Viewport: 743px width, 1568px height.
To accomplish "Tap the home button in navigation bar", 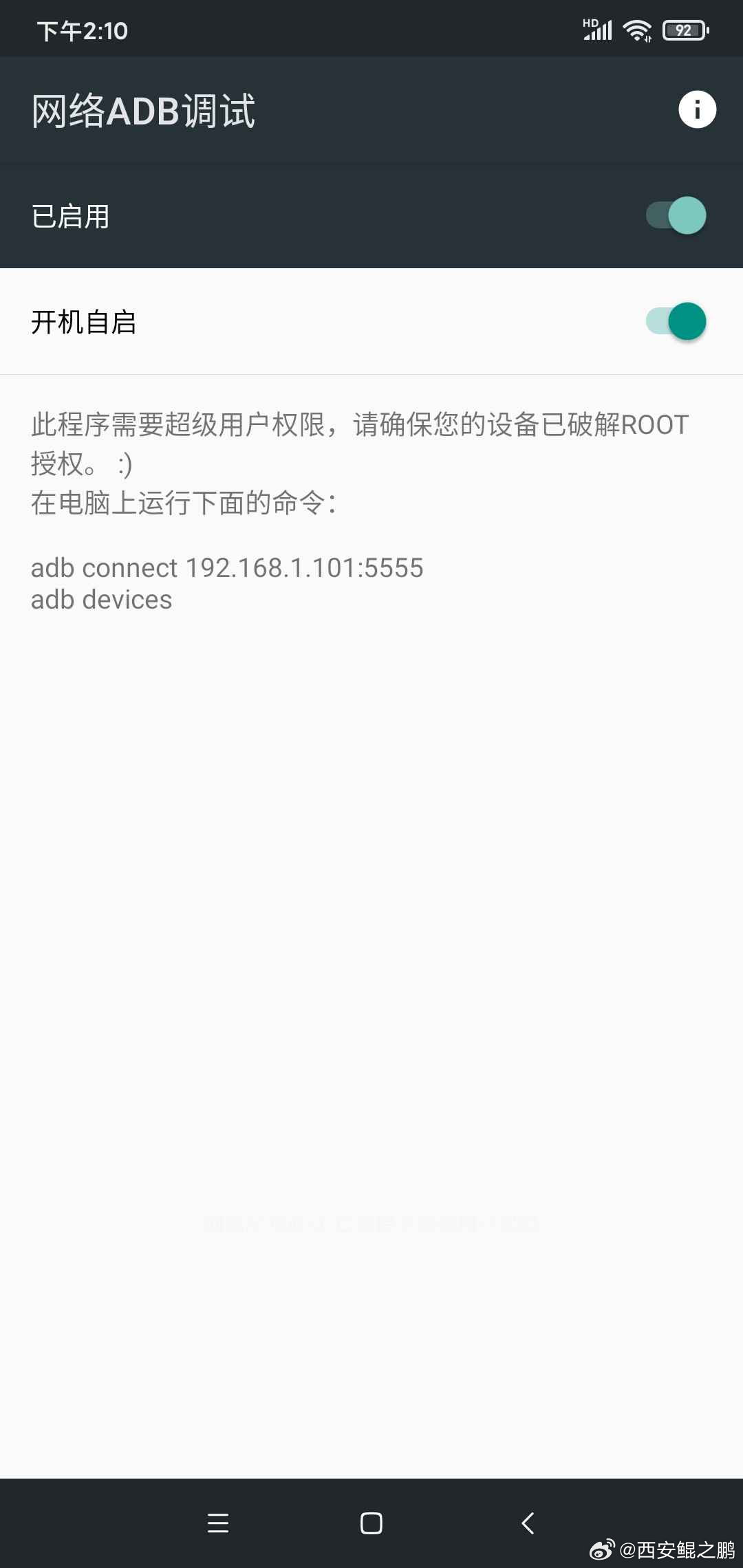I will (371, 1523).
